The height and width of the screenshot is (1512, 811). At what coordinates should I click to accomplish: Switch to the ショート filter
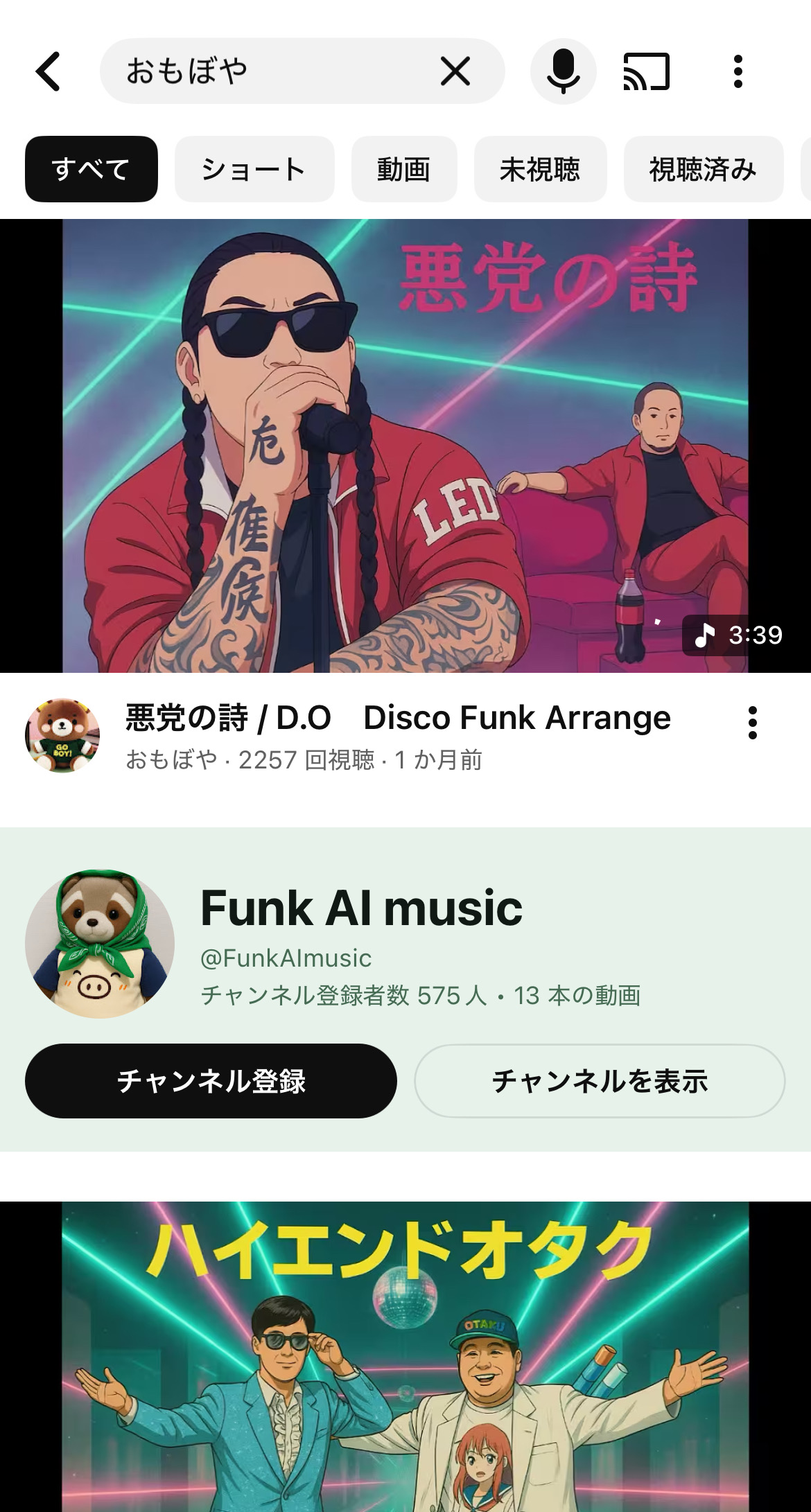click(254, 169)
